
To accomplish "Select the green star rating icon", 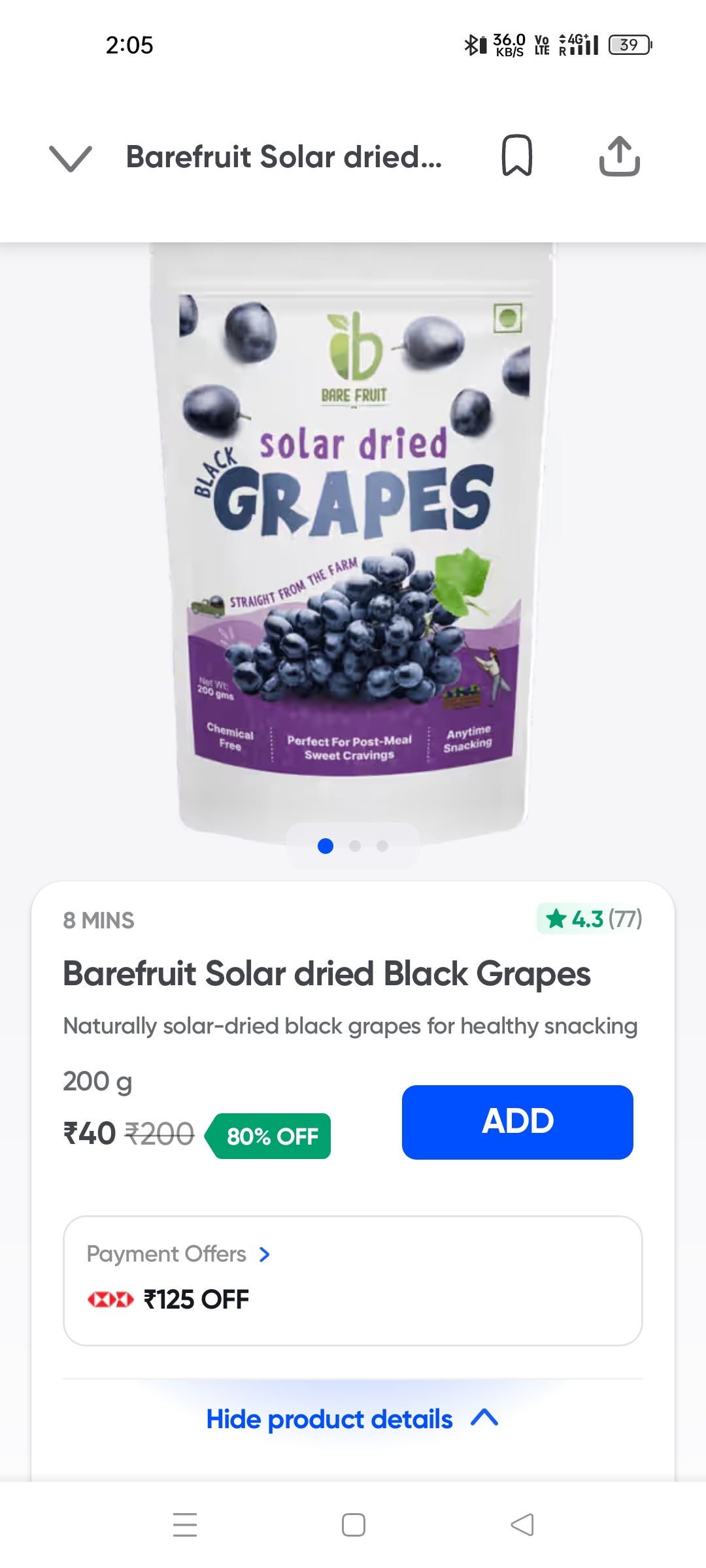I will coord(557,919).
